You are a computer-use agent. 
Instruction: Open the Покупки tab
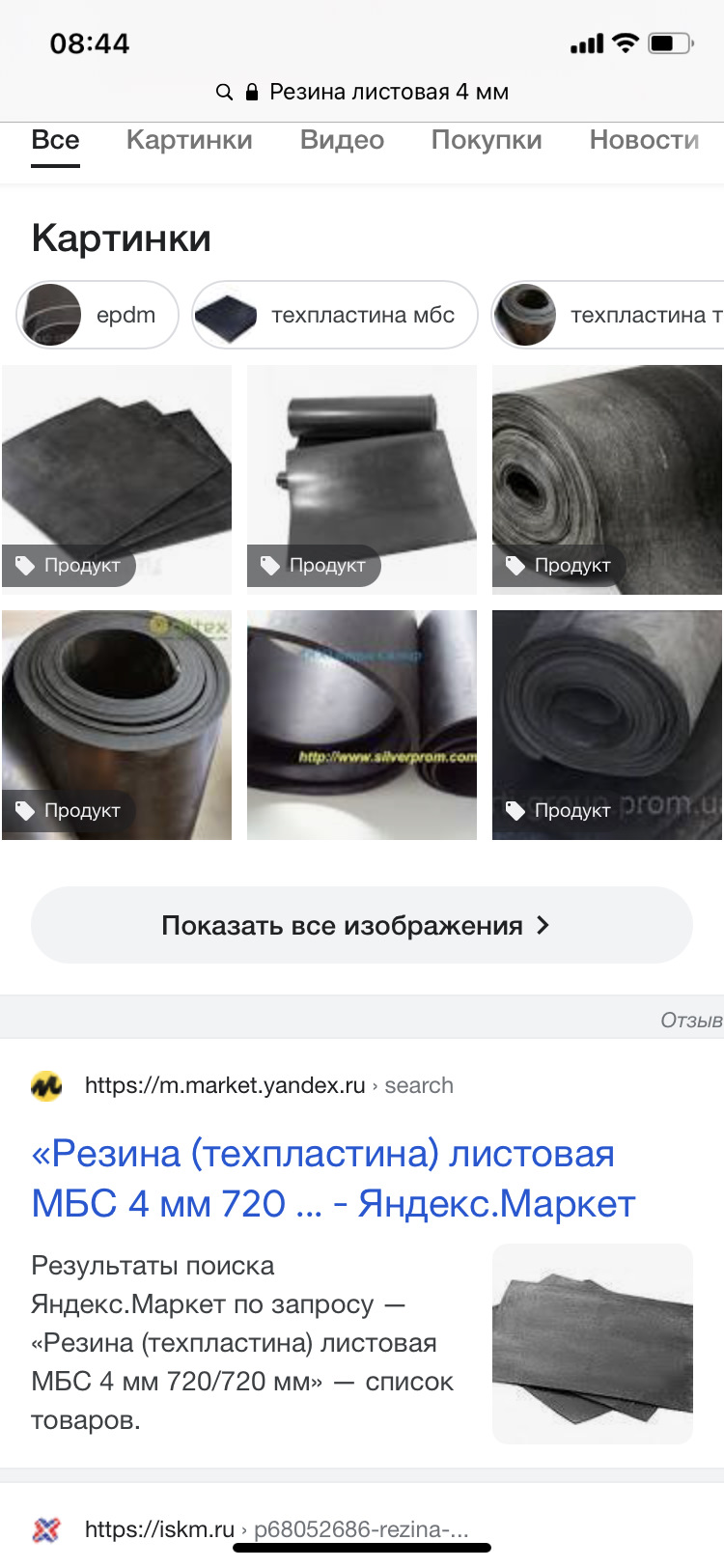tap(487, 140)
